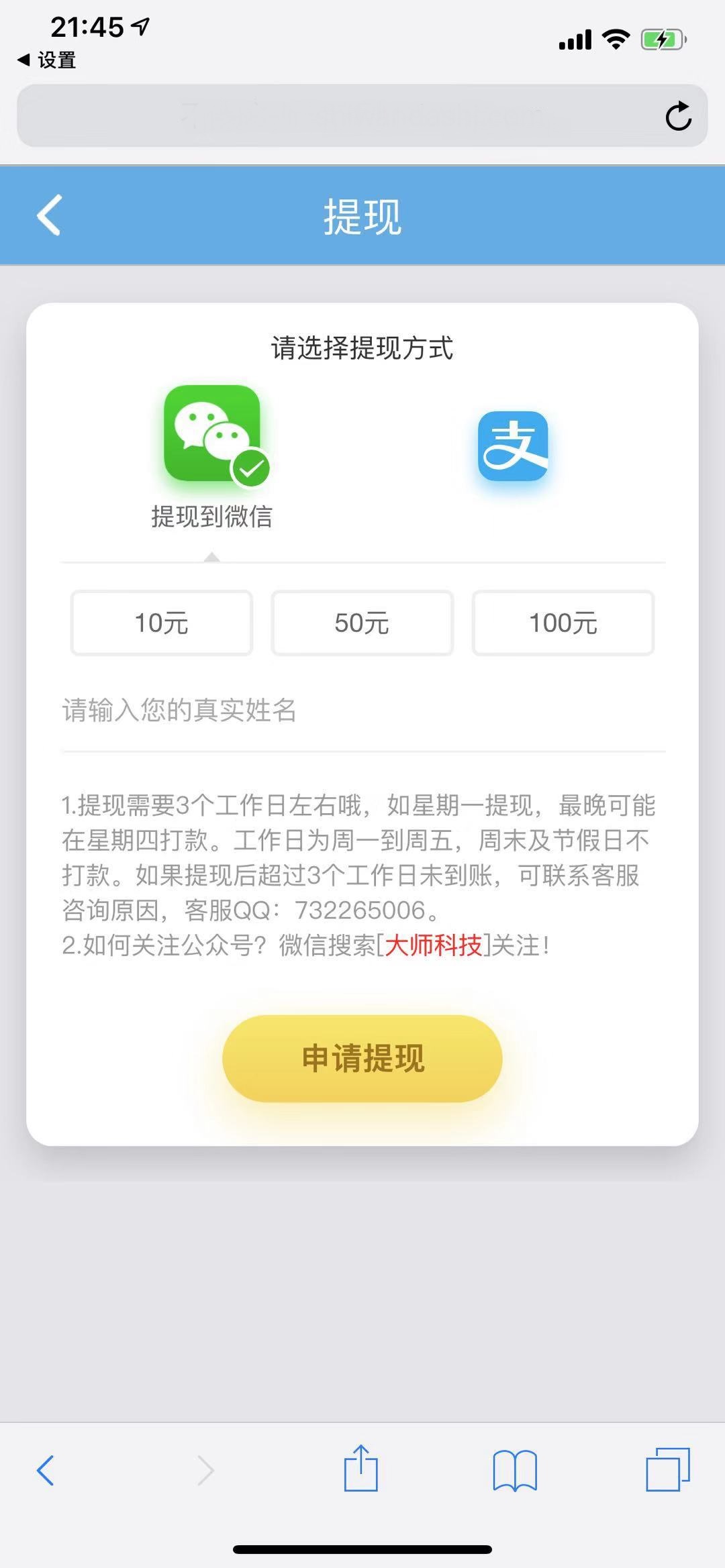Select the 10元 amount
Image resolution: width=725 pixels, height=1568 pixels.
(161, 623)
